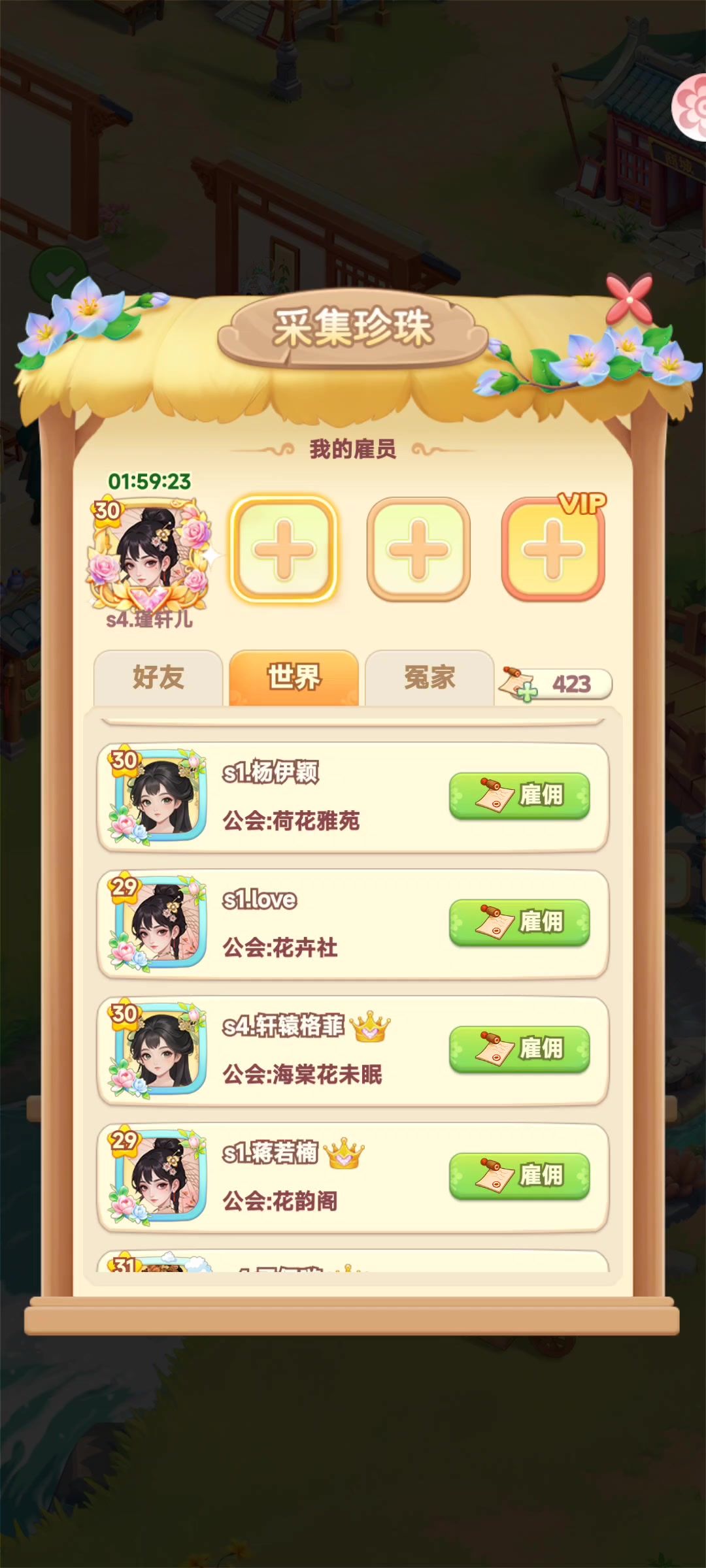
Task: Hire s1.杨伊颖 with 雇佣 button
Action: point(519,796)
